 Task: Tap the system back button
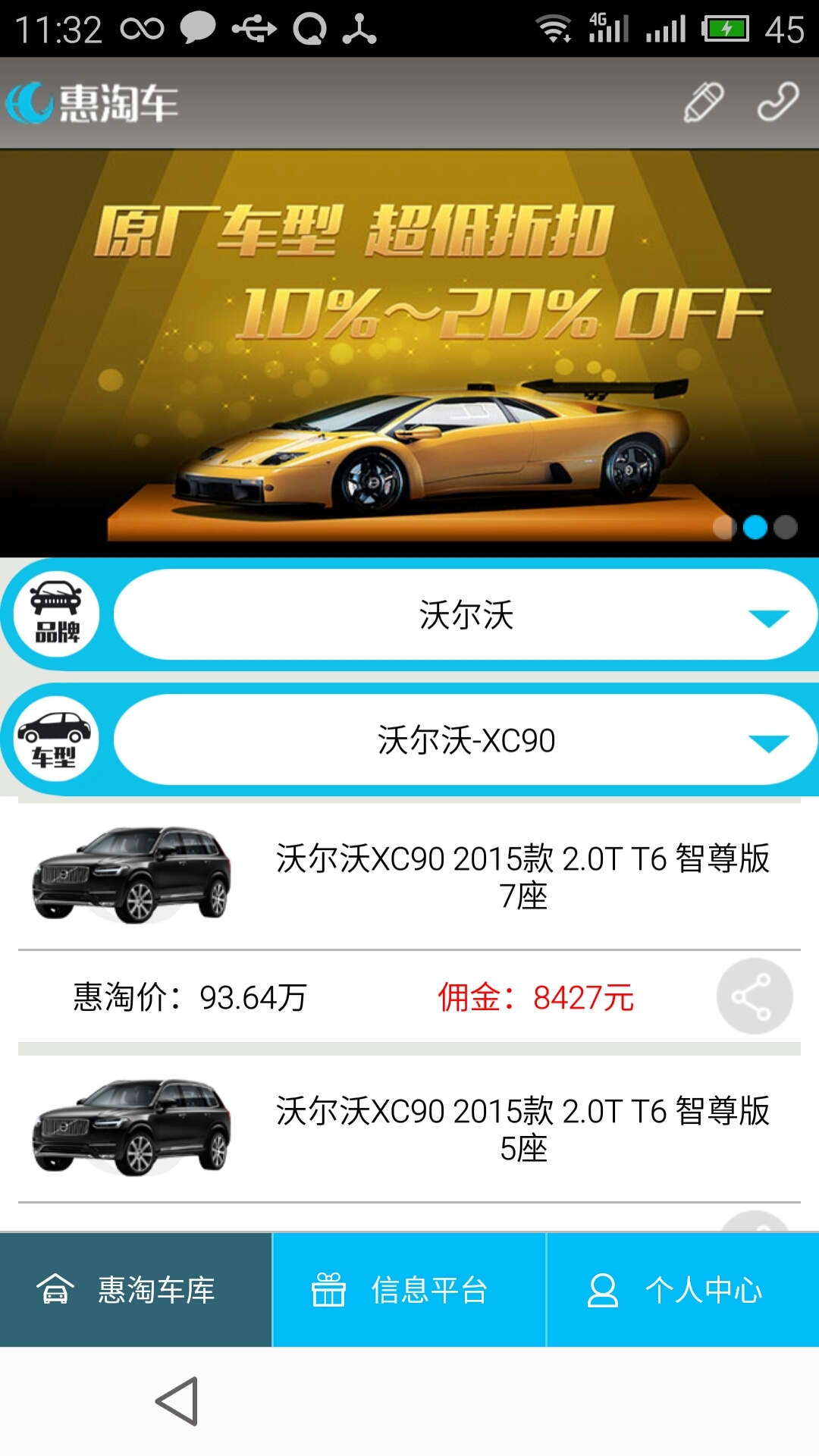177,1402
